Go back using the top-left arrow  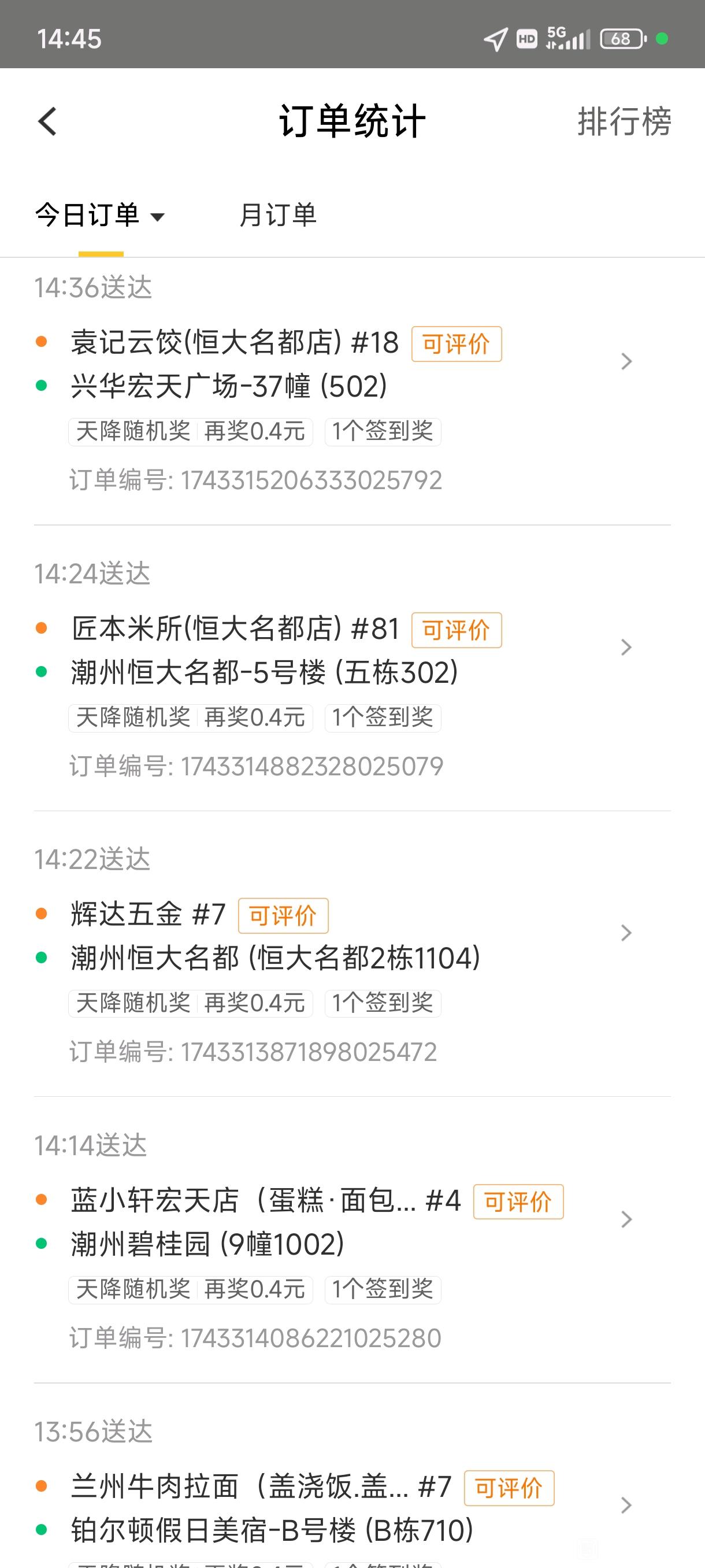click(x=47, y=121)
